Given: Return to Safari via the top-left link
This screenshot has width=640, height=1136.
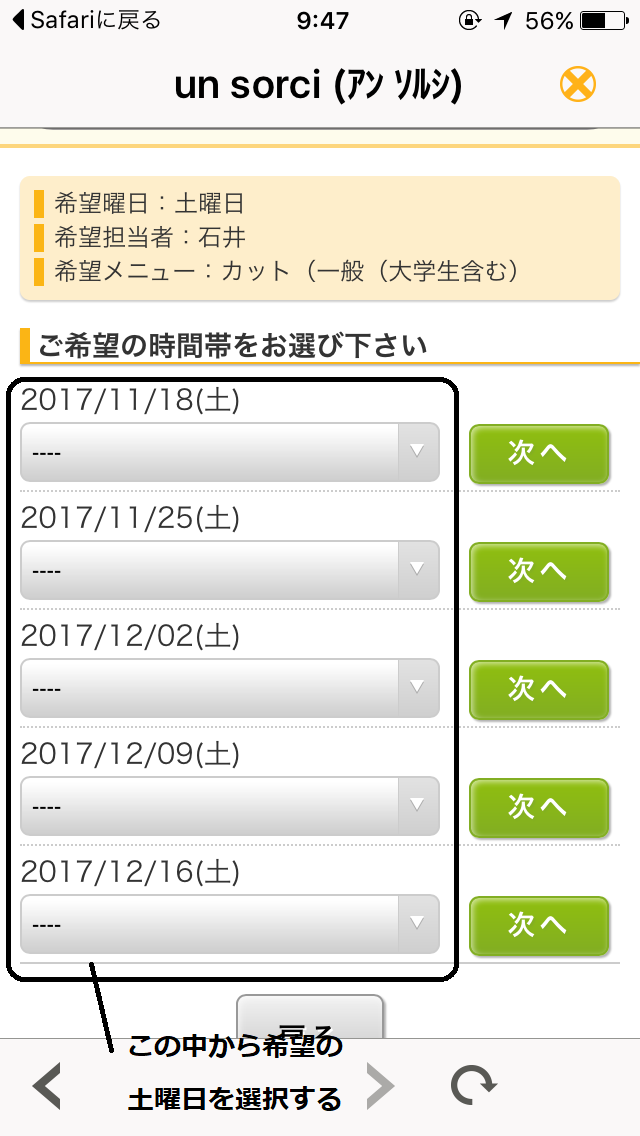Looking at the screenshot, I should point(88,20).
